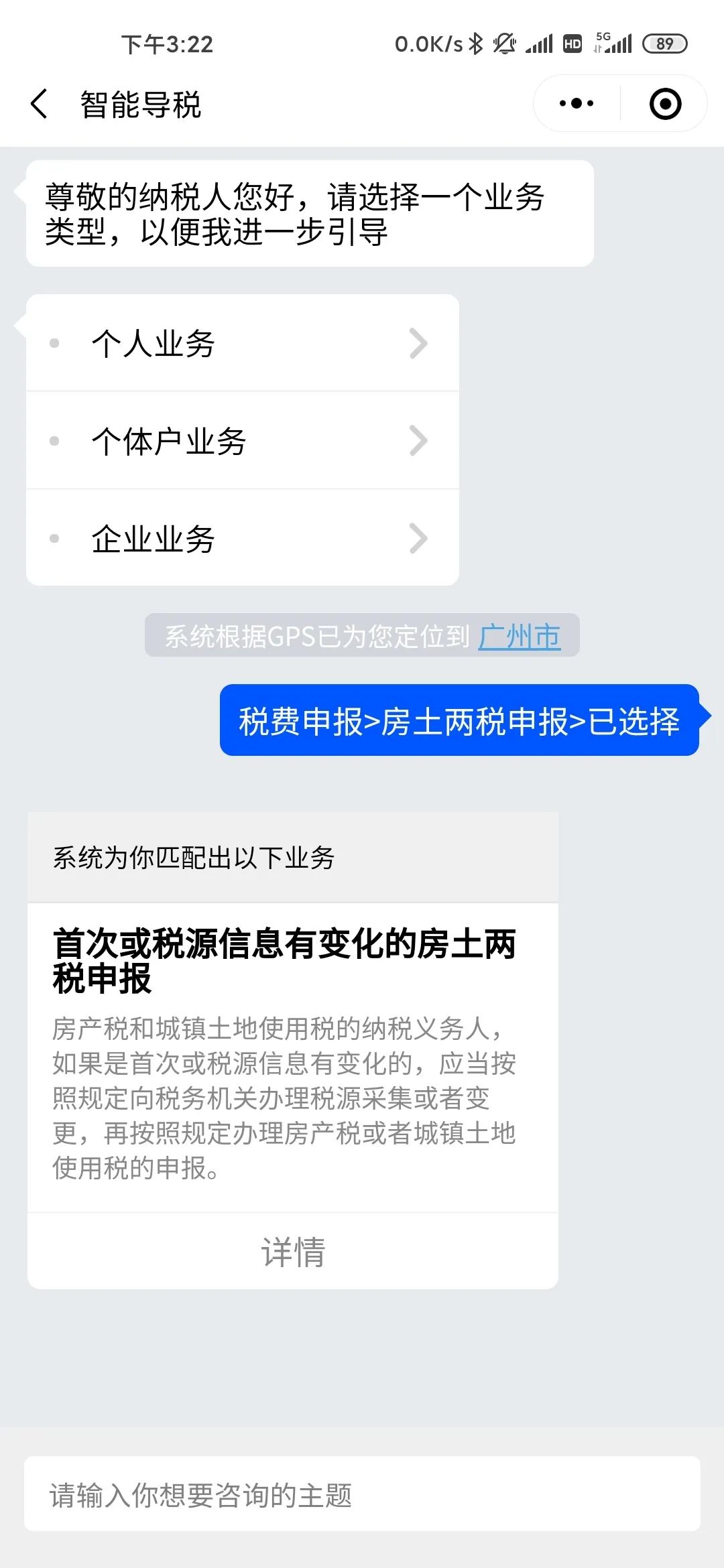View 详情 of the matched service
Image resolution: width=724 pixels, height=1568 pixels.
(293, 1252)
